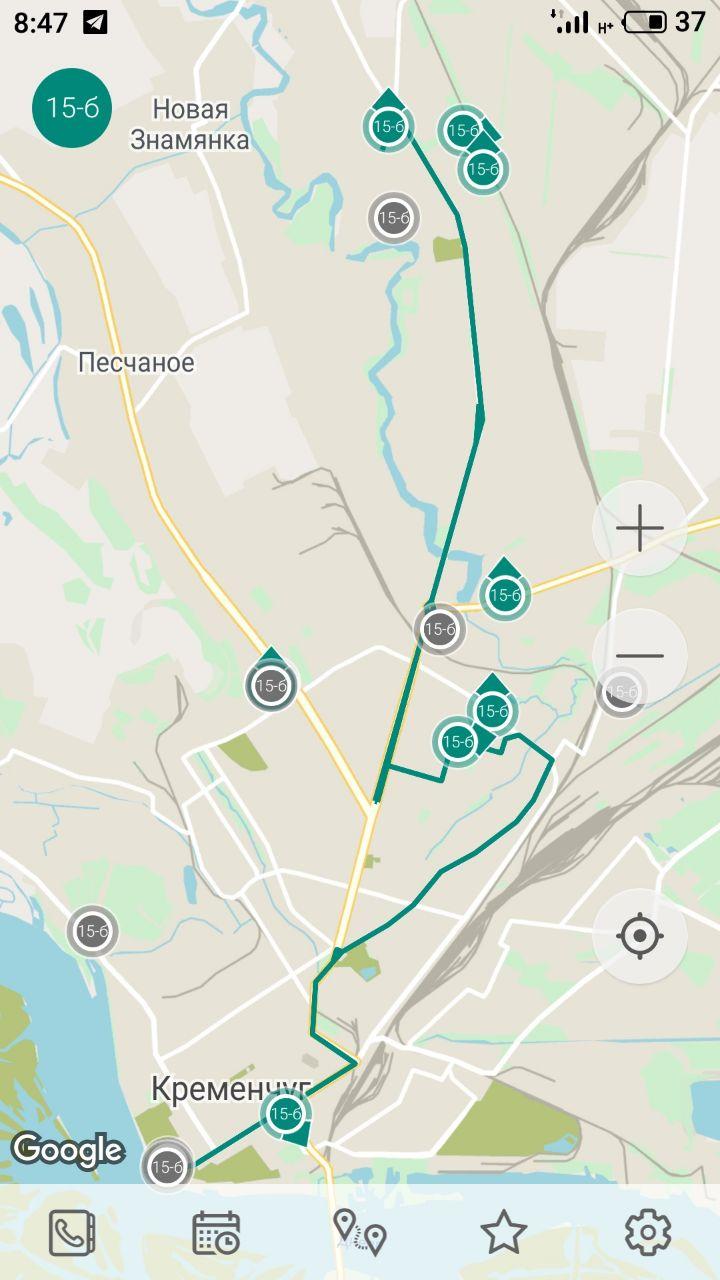Open favorites star
Viewport: 720px width, 1280px height.
tap(504, 1232)
